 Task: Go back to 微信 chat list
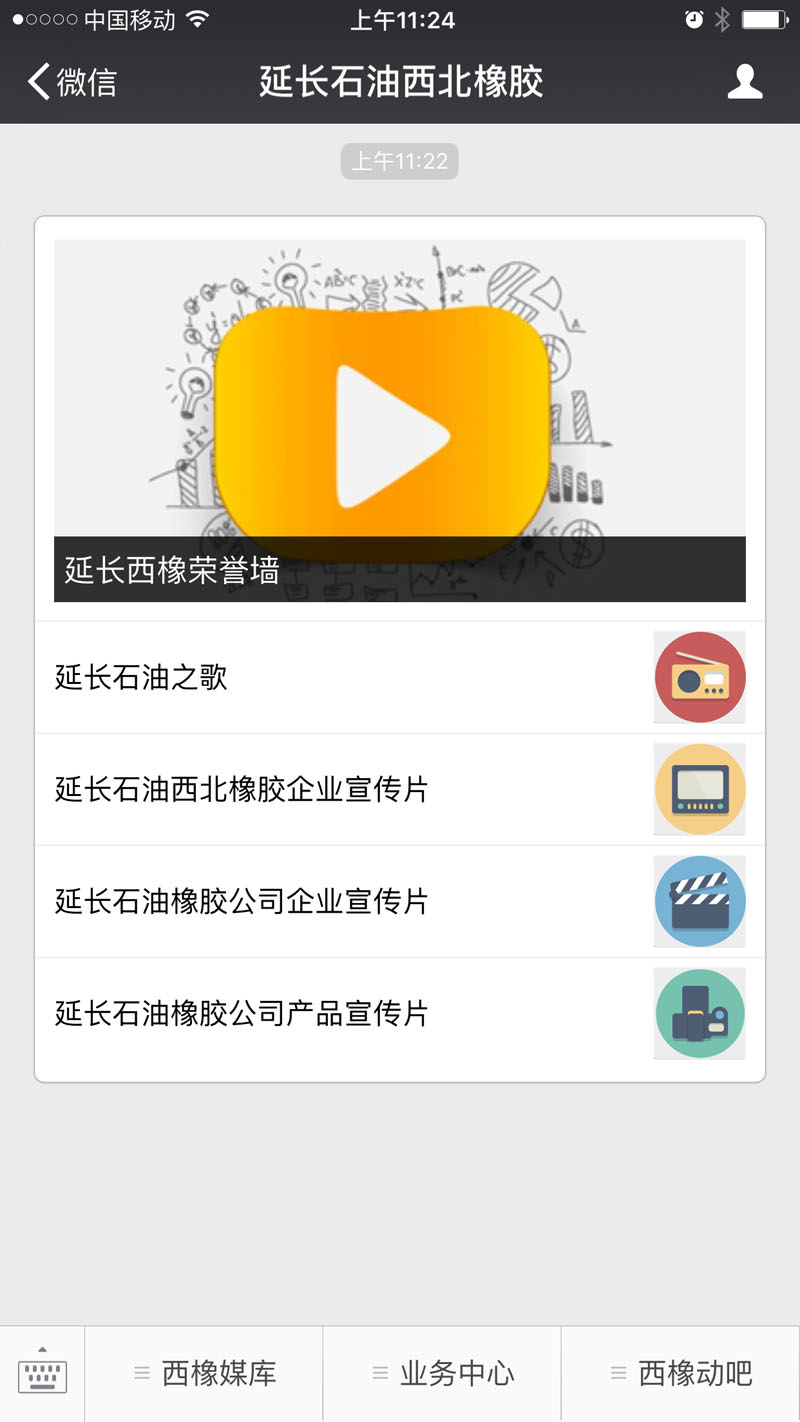[72, 82]
